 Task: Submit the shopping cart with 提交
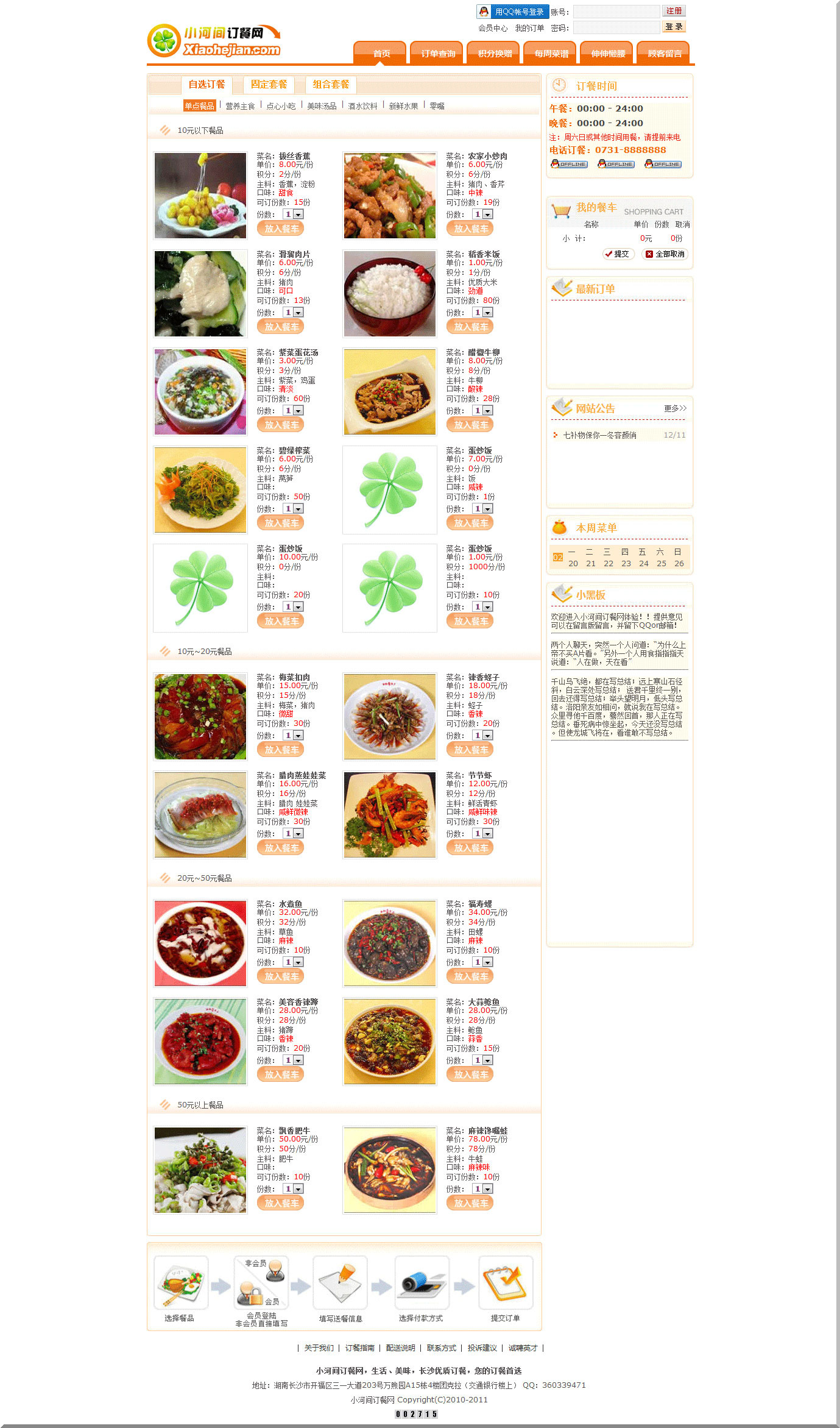pos(618,254)
